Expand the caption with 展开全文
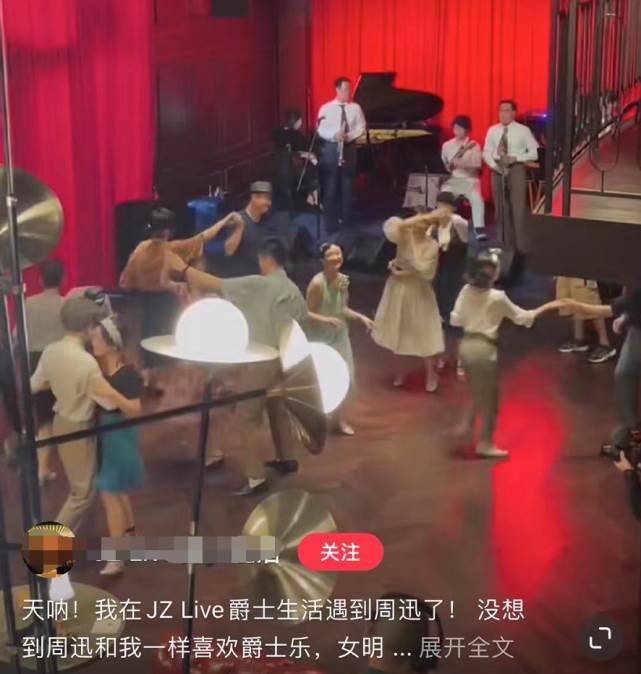Screen dimensions: 641x674 point(467,647)
